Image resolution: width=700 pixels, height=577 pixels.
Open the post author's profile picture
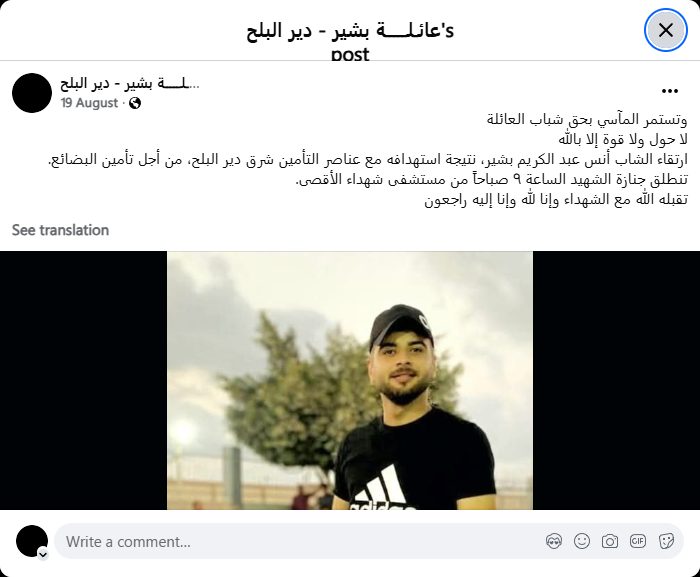[32, 92]
